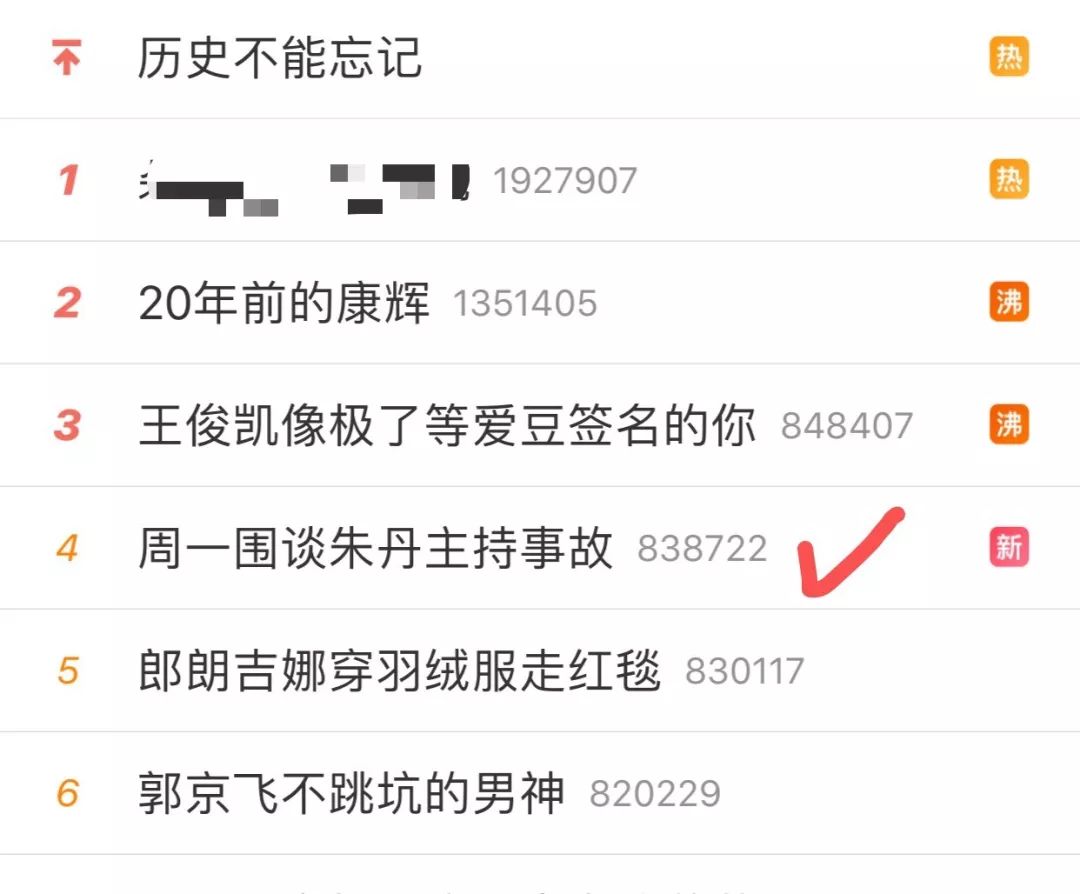Select the topic 郭京飞不跳坑的男神
1080x894 pixels.
click(352, 793)
